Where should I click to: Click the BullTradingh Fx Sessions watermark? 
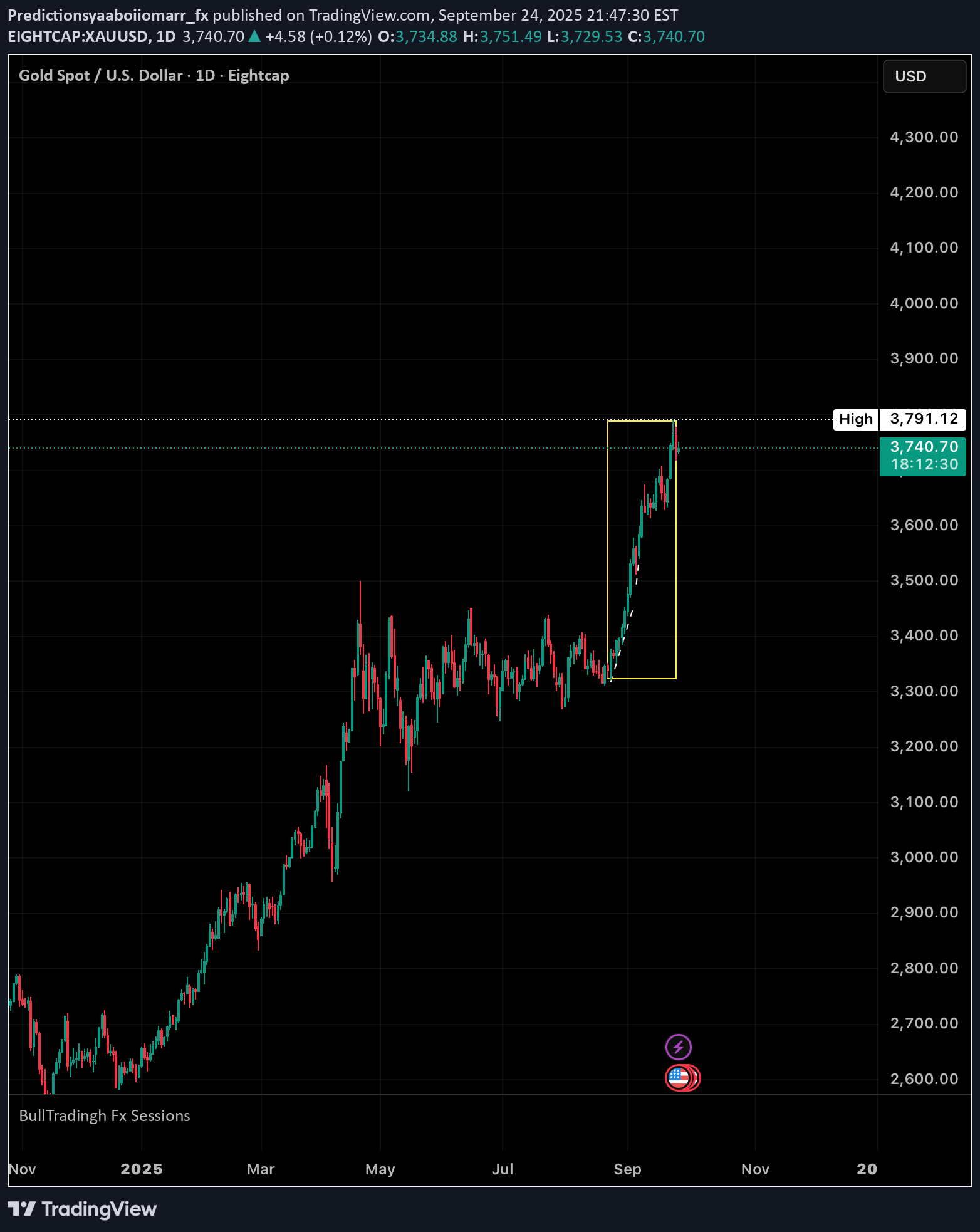pos(104,1115)
